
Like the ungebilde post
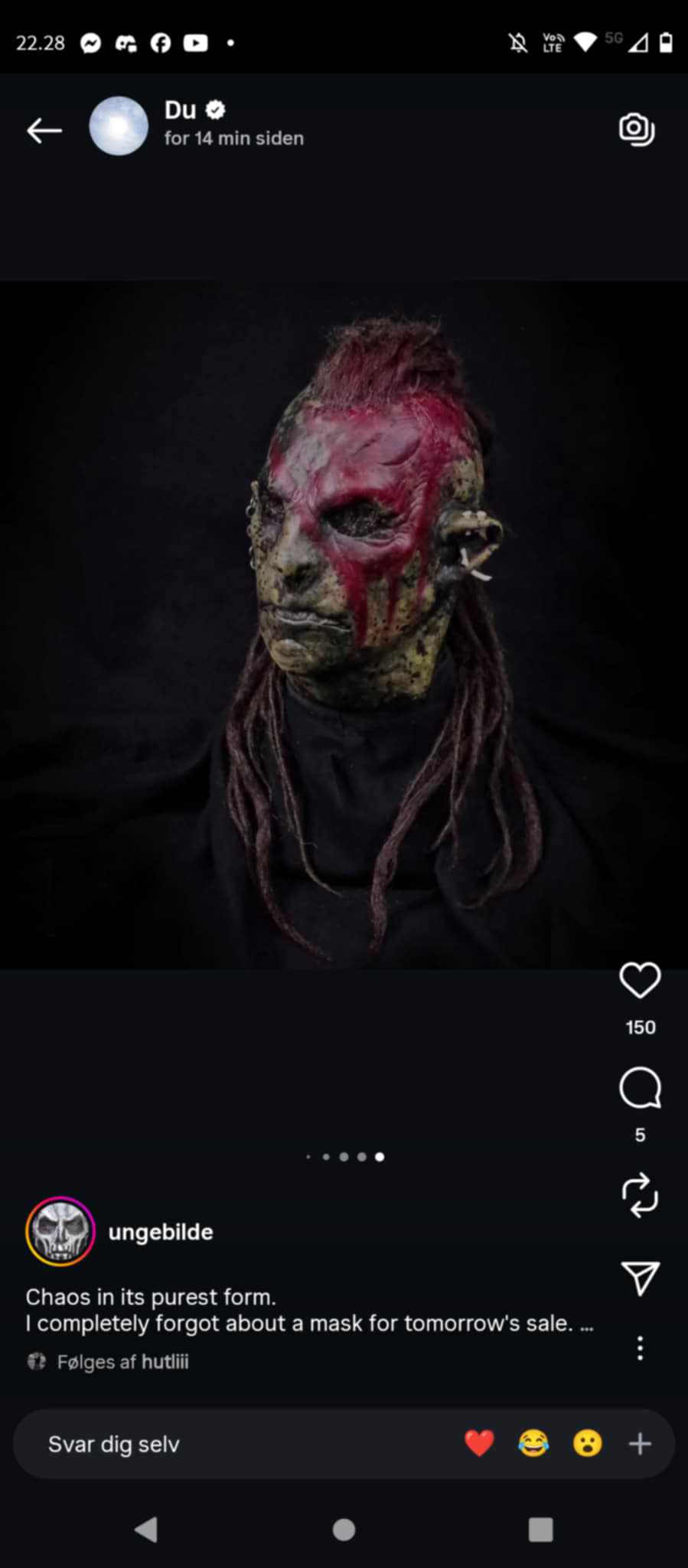coord(640,981)
